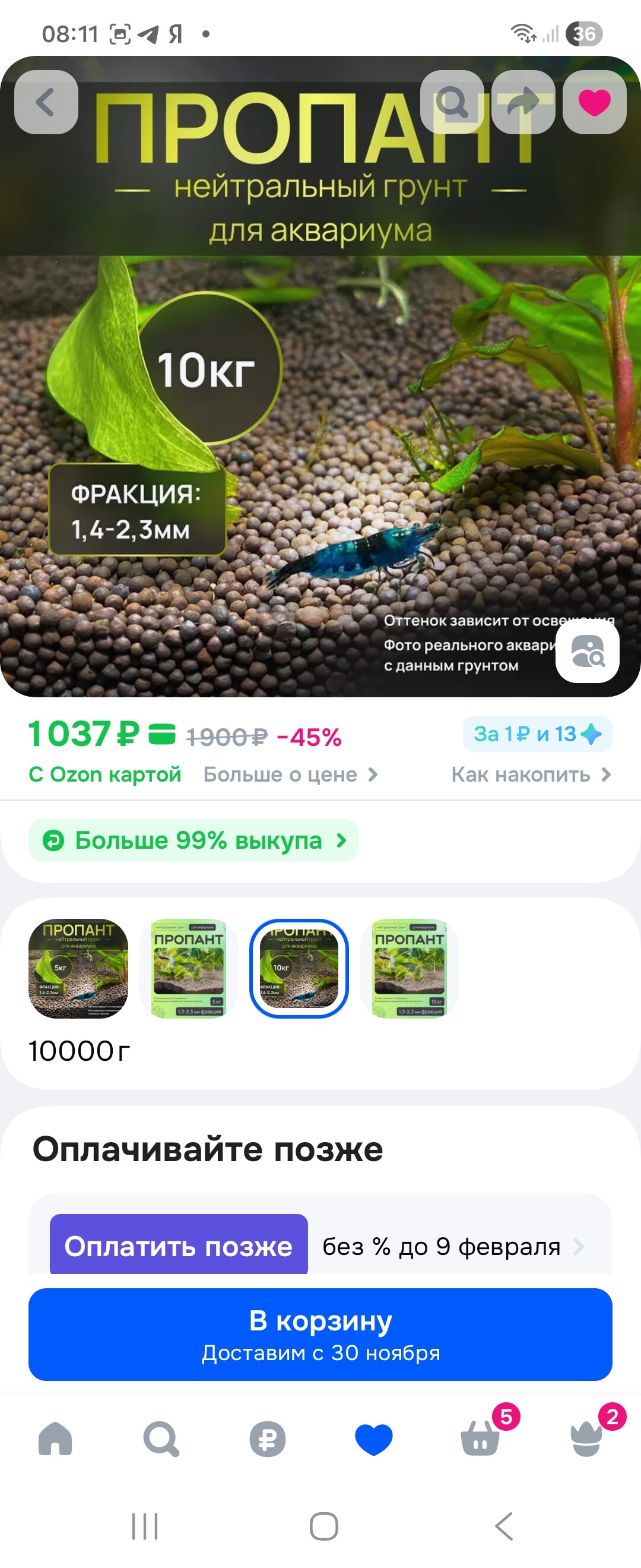Open 'Больше о цене' details

pyautogui.click(x=290, y=774)
